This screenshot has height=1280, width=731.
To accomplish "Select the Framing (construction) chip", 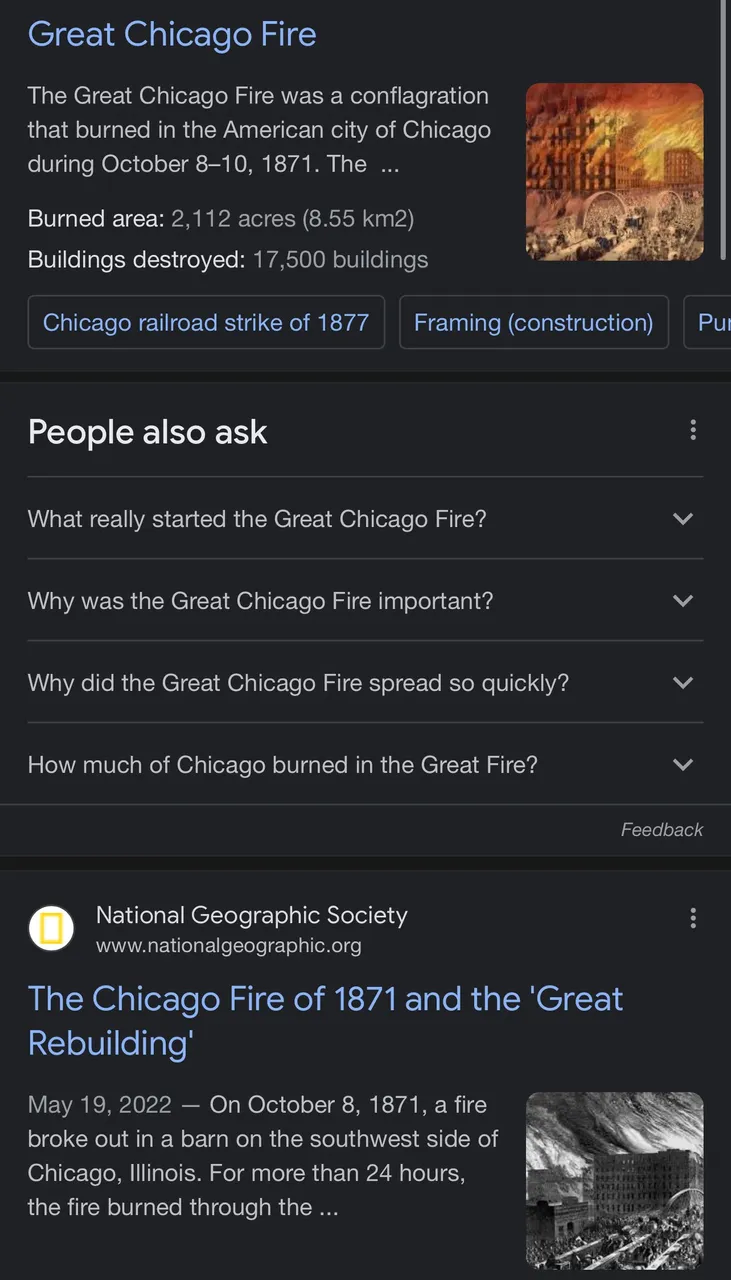I will coord(534,322).
